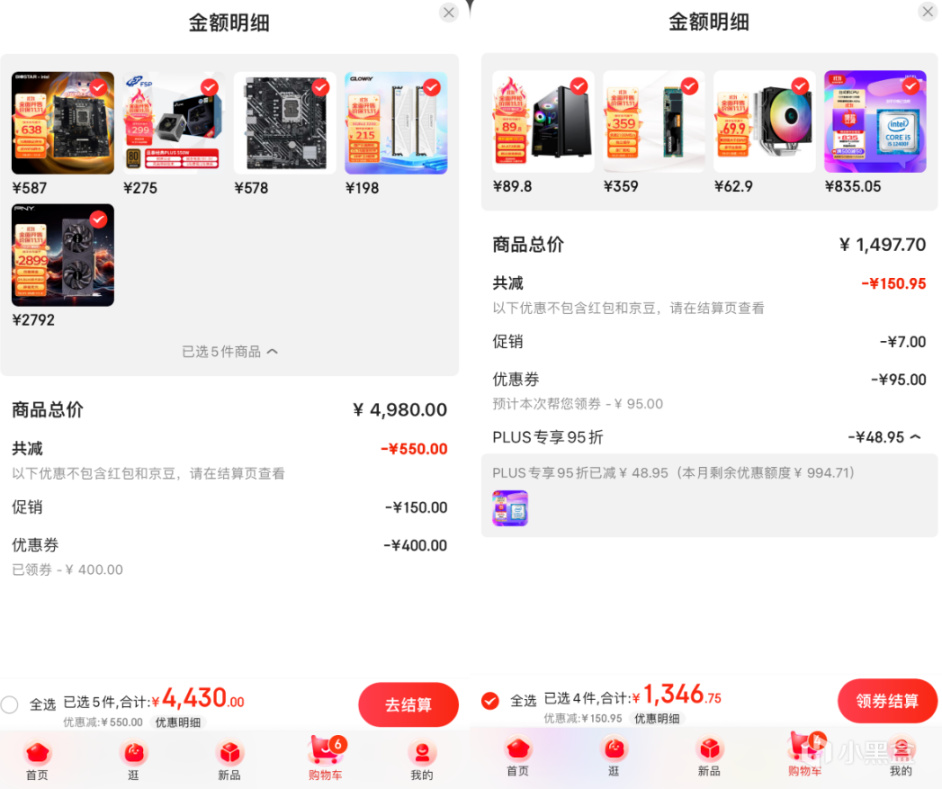Open the memory item priced ¥198
This screenshot has width=942, height=789.
click(396, 123)
